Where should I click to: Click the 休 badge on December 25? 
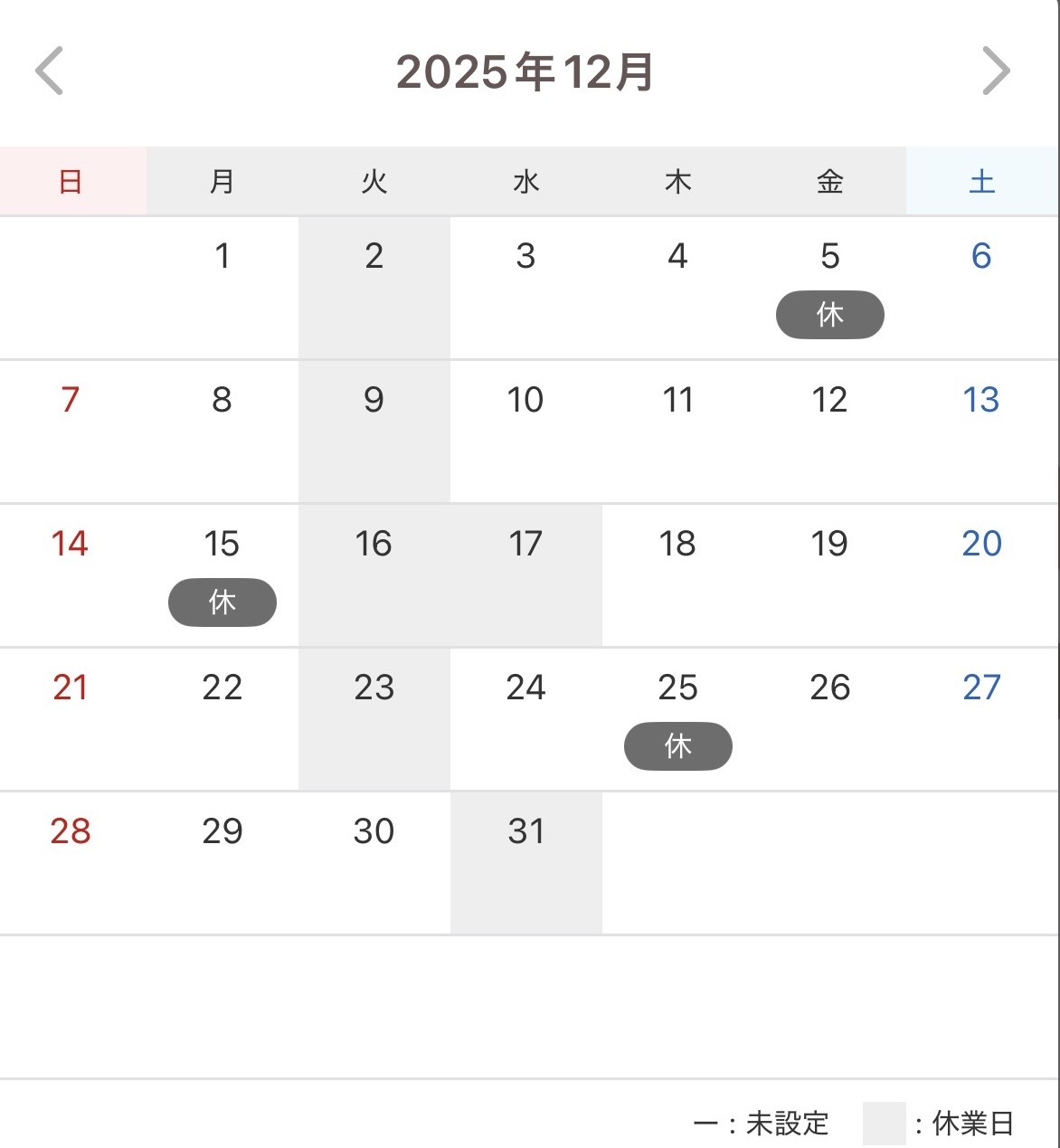[677, 745]
